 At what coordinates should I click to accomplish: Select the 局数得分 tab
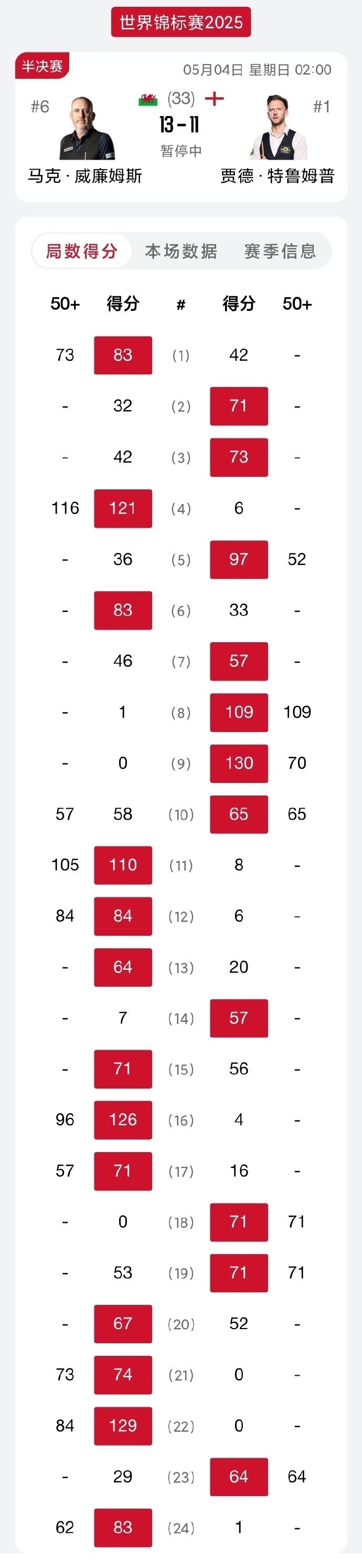coord(82,251)
